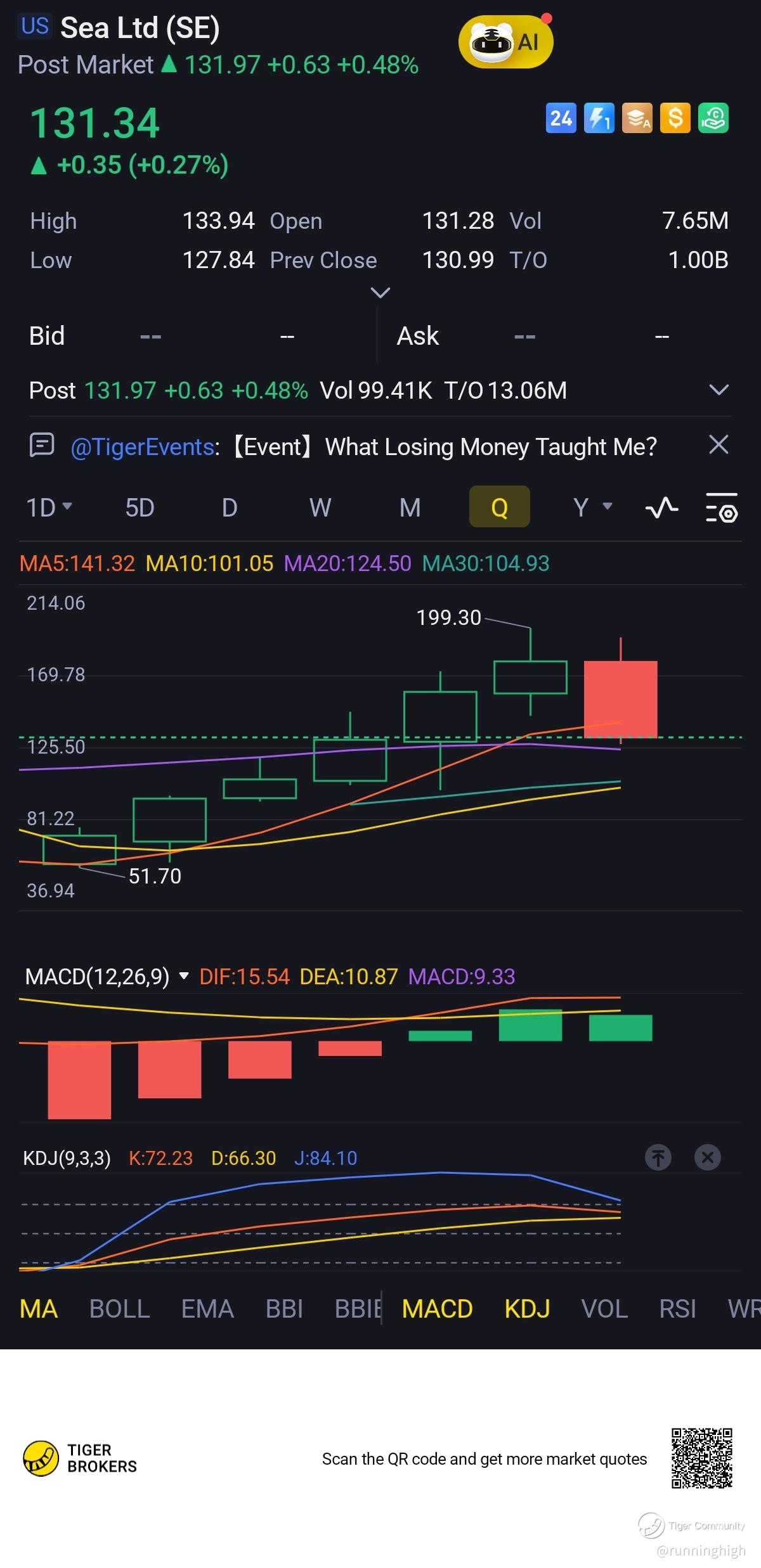761x1568 pixels.
Task: Expand the Post market row chevron
Action: pos(718,390)
